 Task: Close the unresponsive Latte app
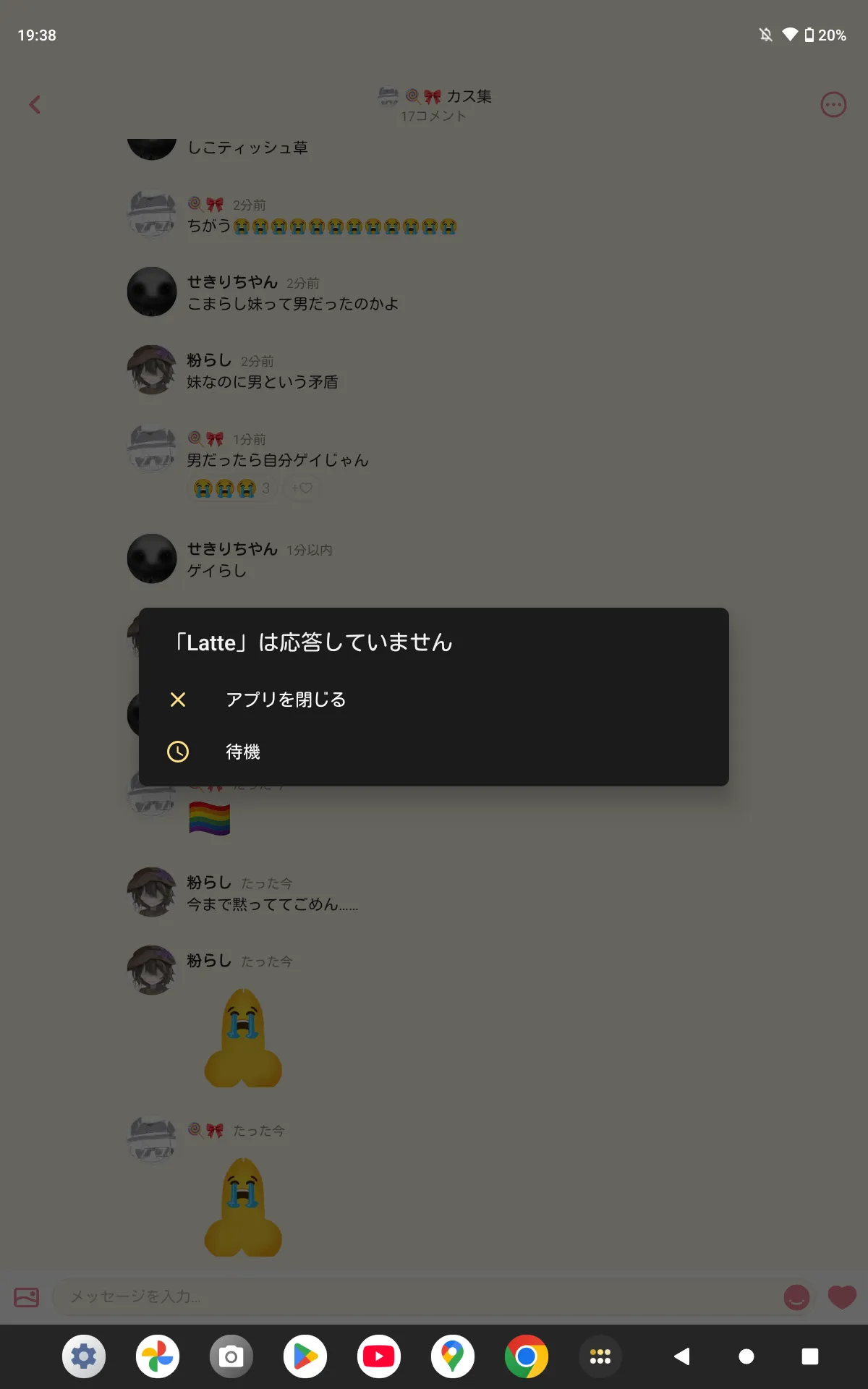click(x=433, y=700)
